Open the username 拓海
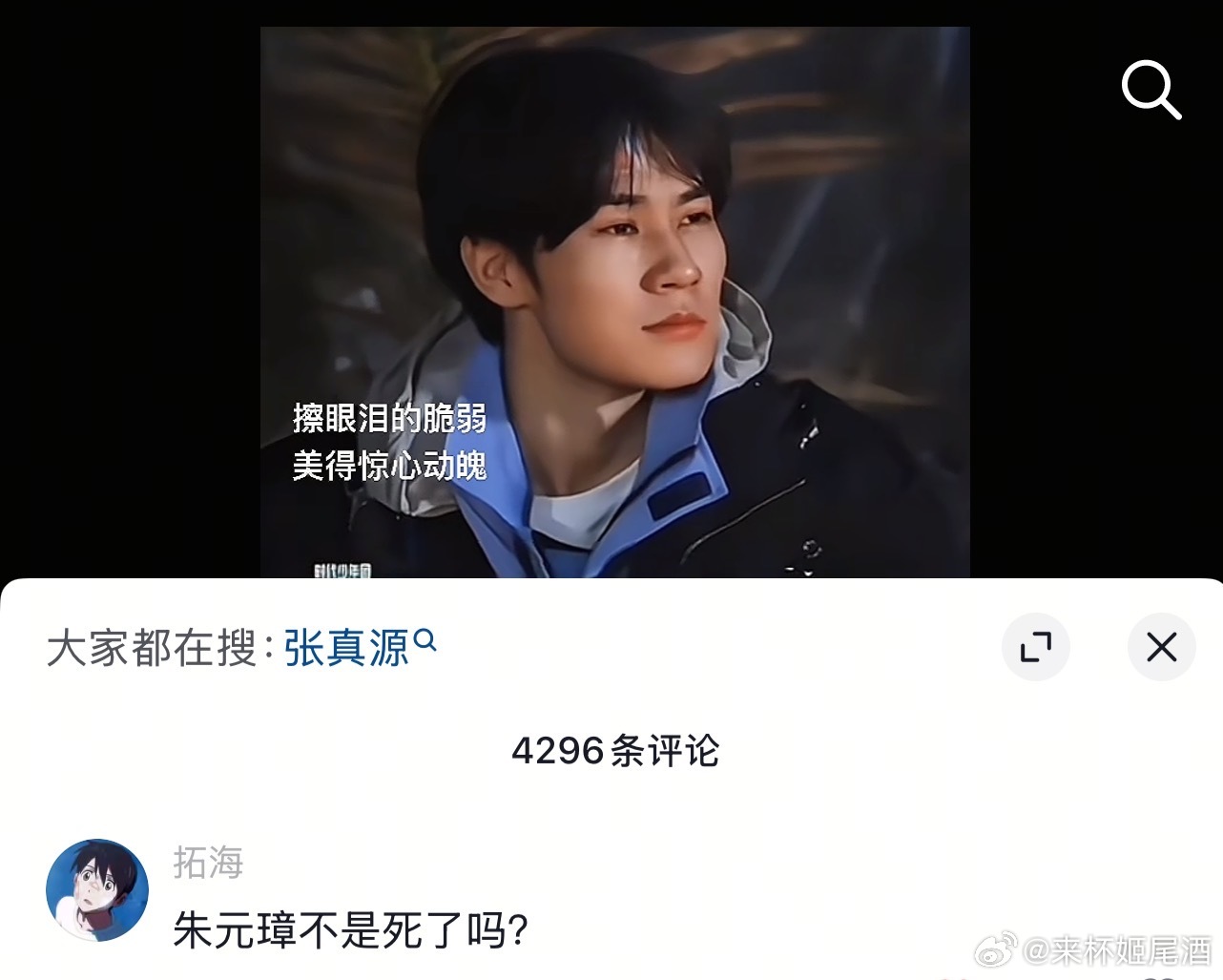The width and height of the screenshot is (1223, 980). 208,863
